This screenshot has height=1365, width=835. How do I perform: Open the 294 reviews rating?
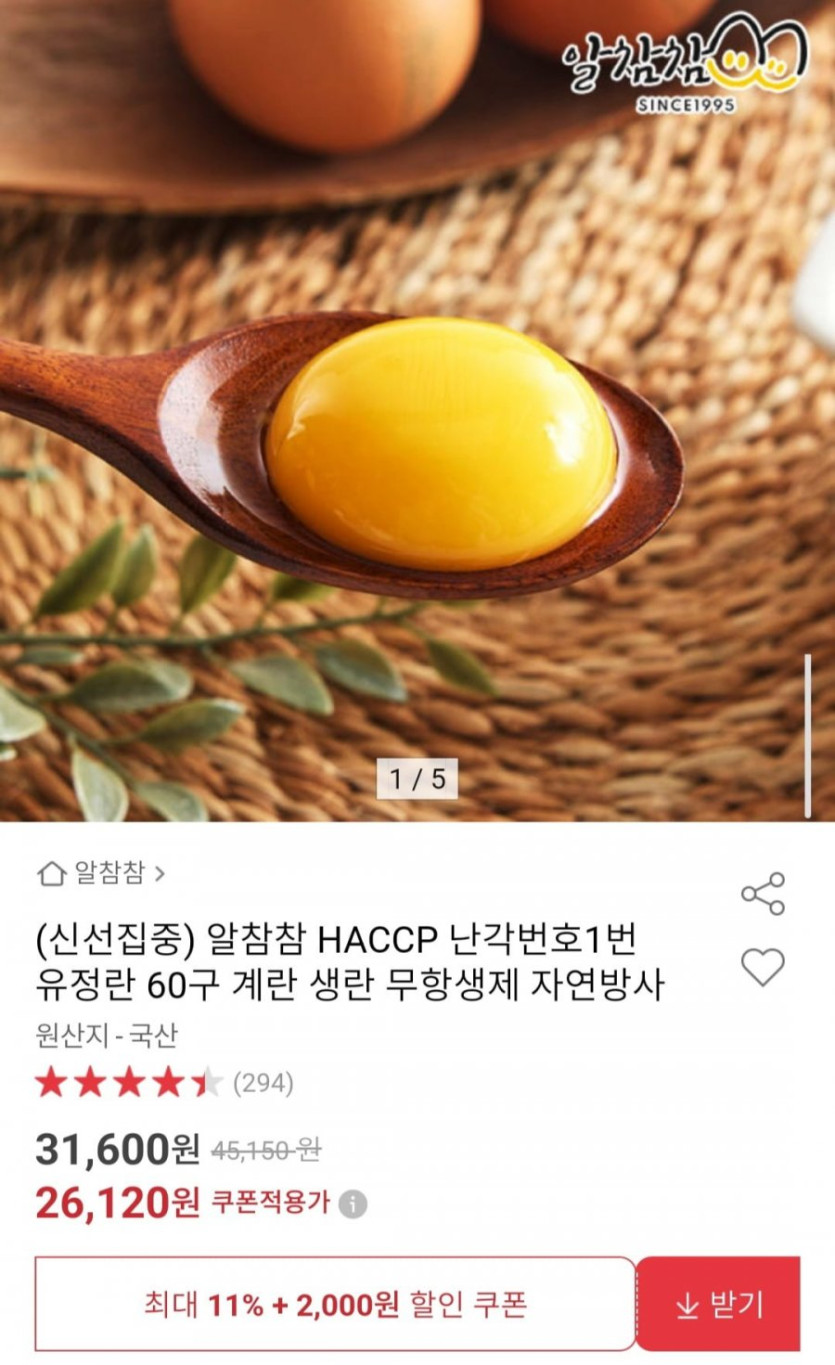[164, 1083]
